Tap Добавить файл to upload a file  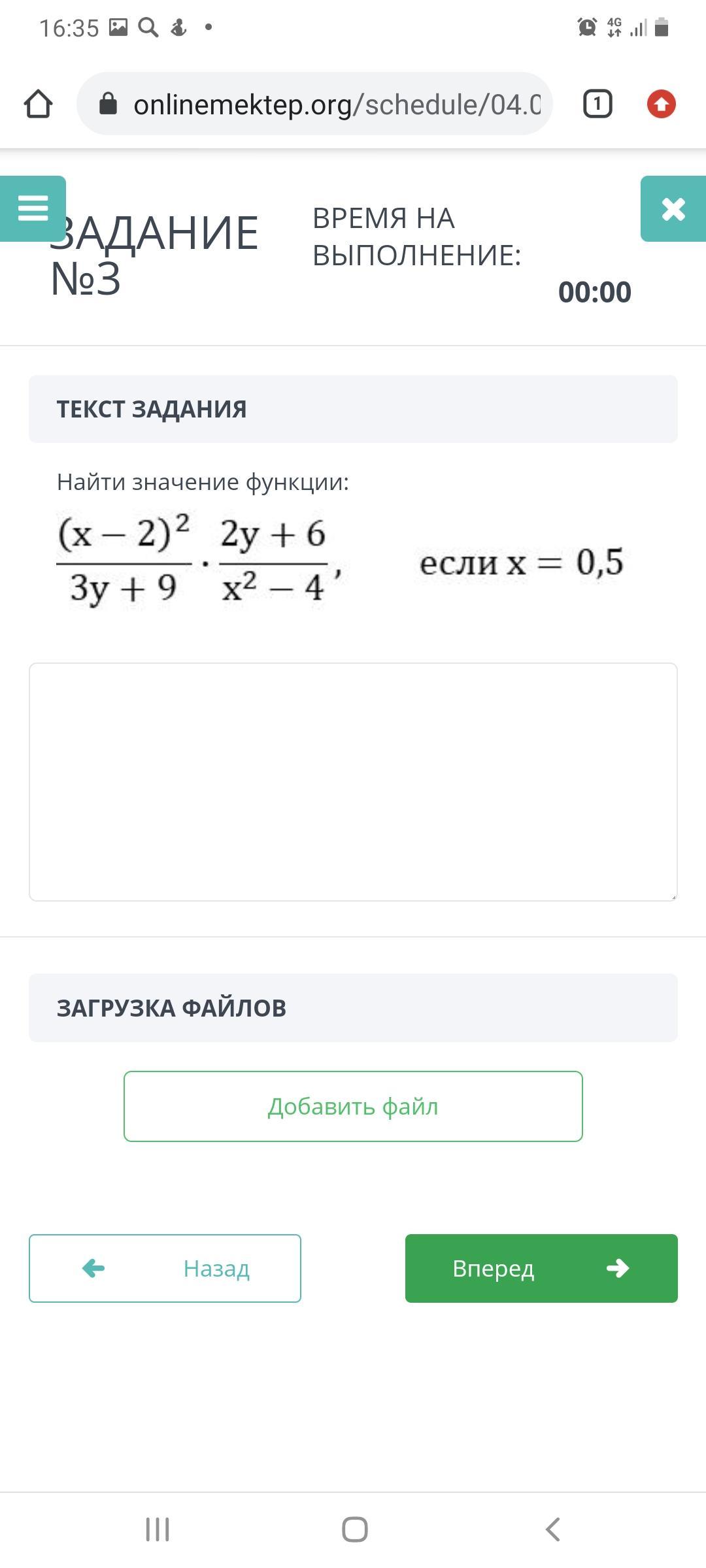tap(353, 1106)
